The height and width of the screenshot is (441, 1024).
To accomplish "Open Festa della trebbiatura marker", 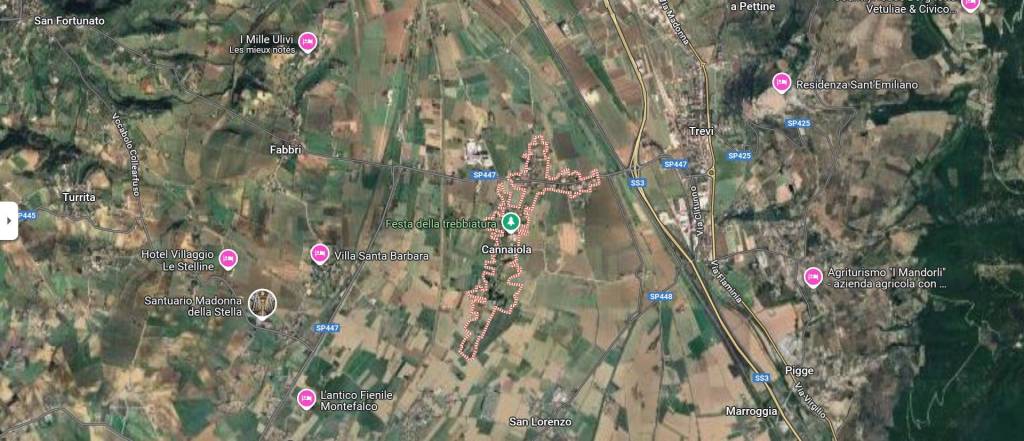I will coord(511,221).
